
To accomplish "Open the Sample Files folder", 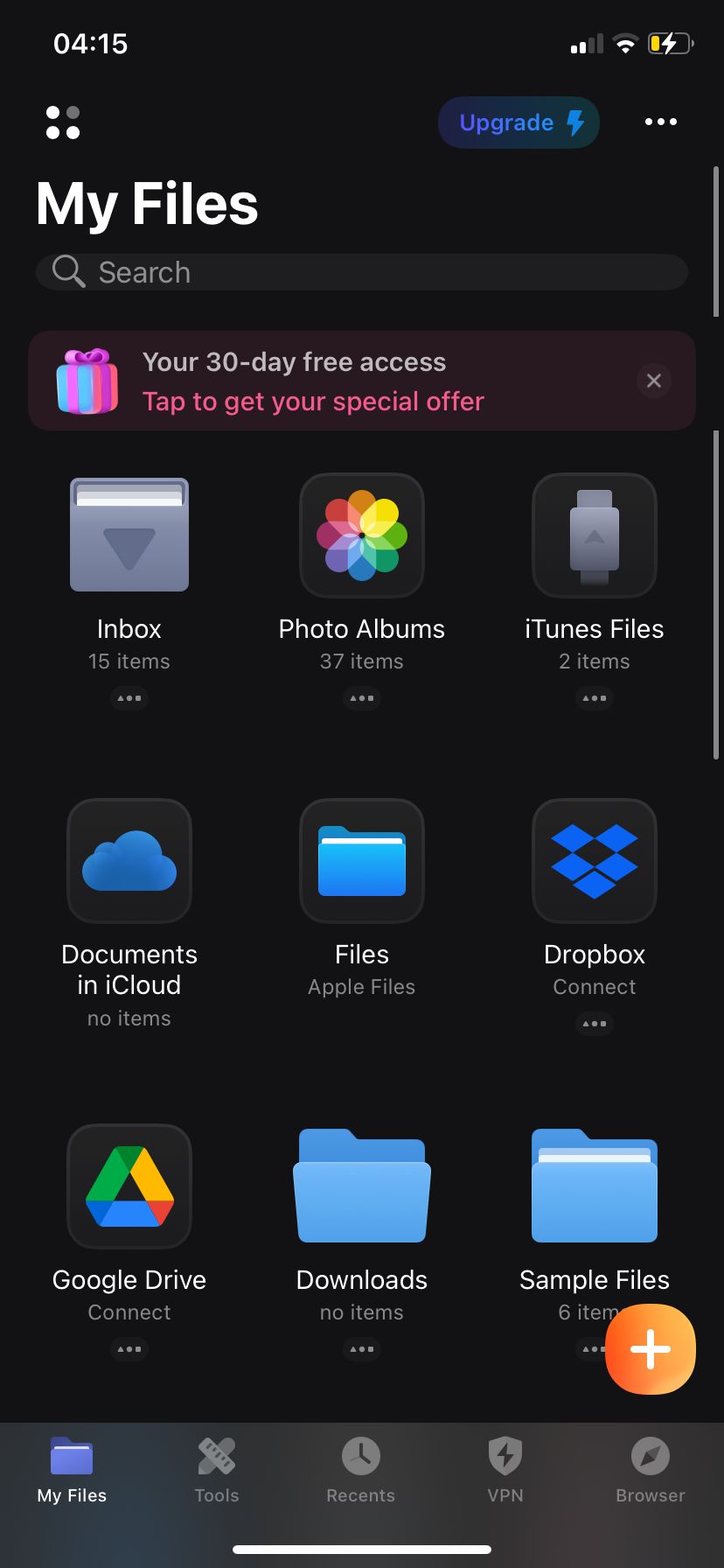I will coord(594,1186).
